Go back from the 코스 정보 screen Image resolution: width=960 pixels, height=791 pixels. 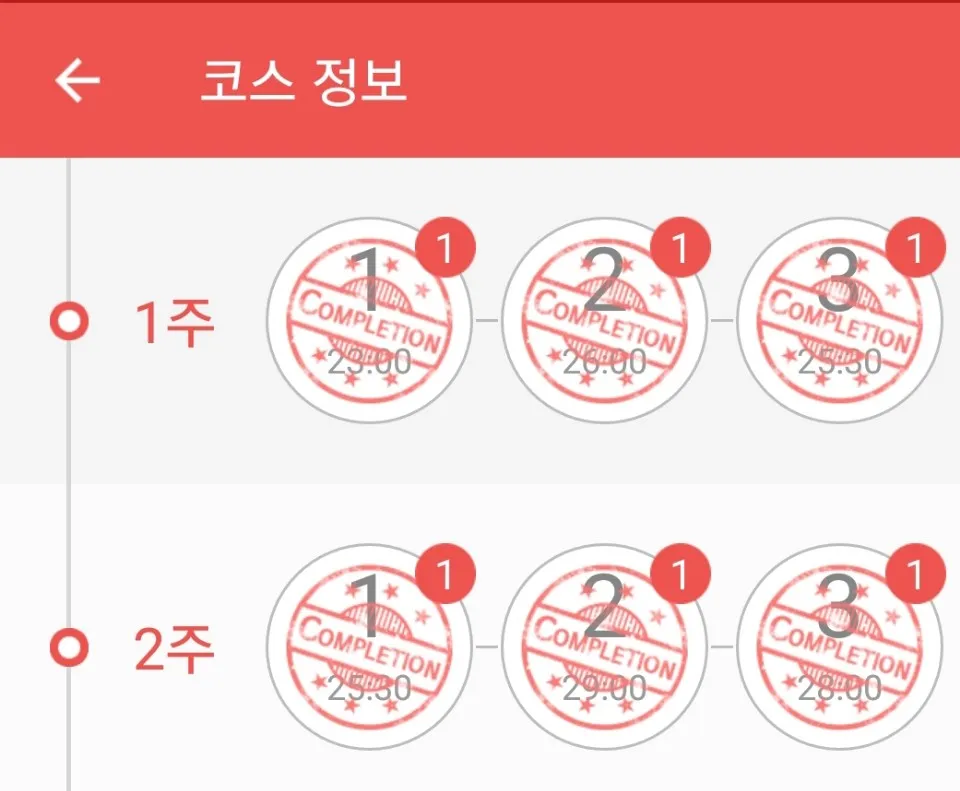77,81
